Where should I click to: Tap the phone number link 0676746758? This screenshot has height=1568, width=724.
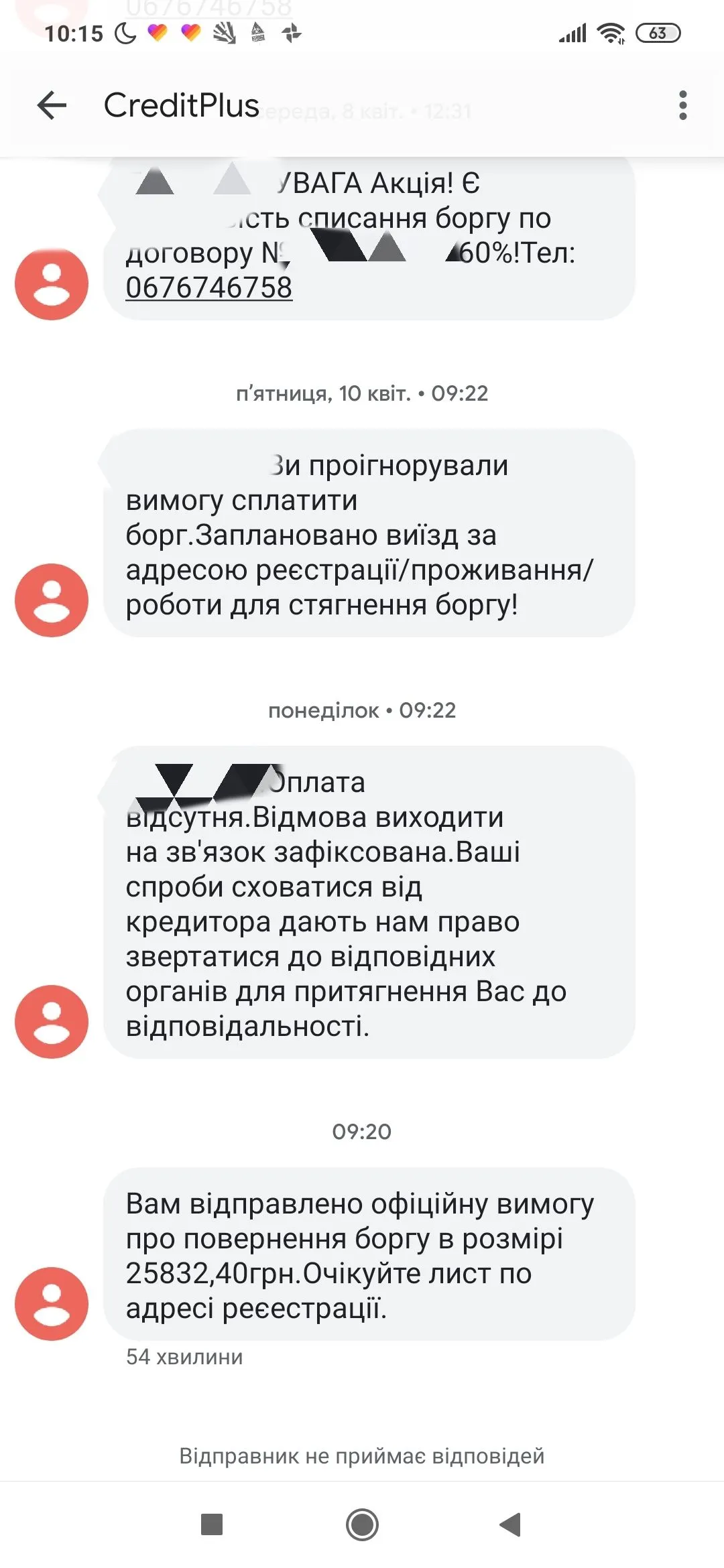[x=208, y=287]
